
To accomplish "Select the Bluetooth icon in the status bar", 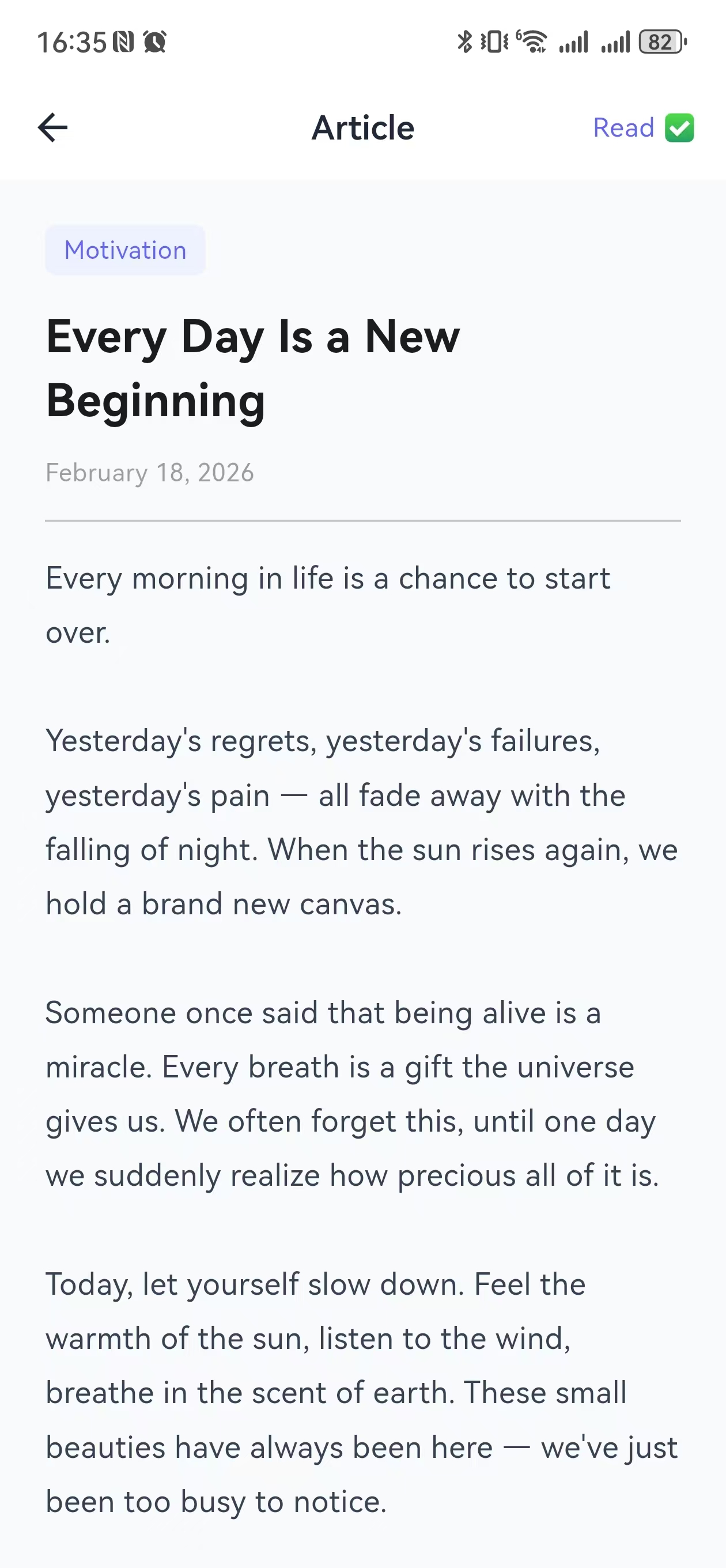I will (x=464, y=42).
